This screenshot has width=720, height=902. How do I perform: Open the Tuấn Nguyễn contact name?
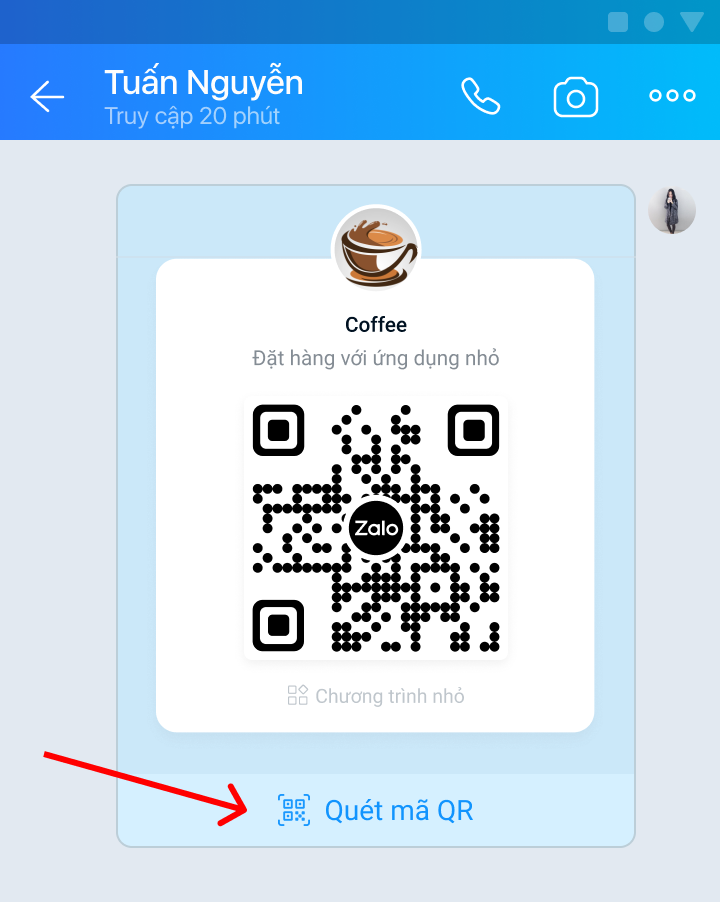[x=203, y=82]
